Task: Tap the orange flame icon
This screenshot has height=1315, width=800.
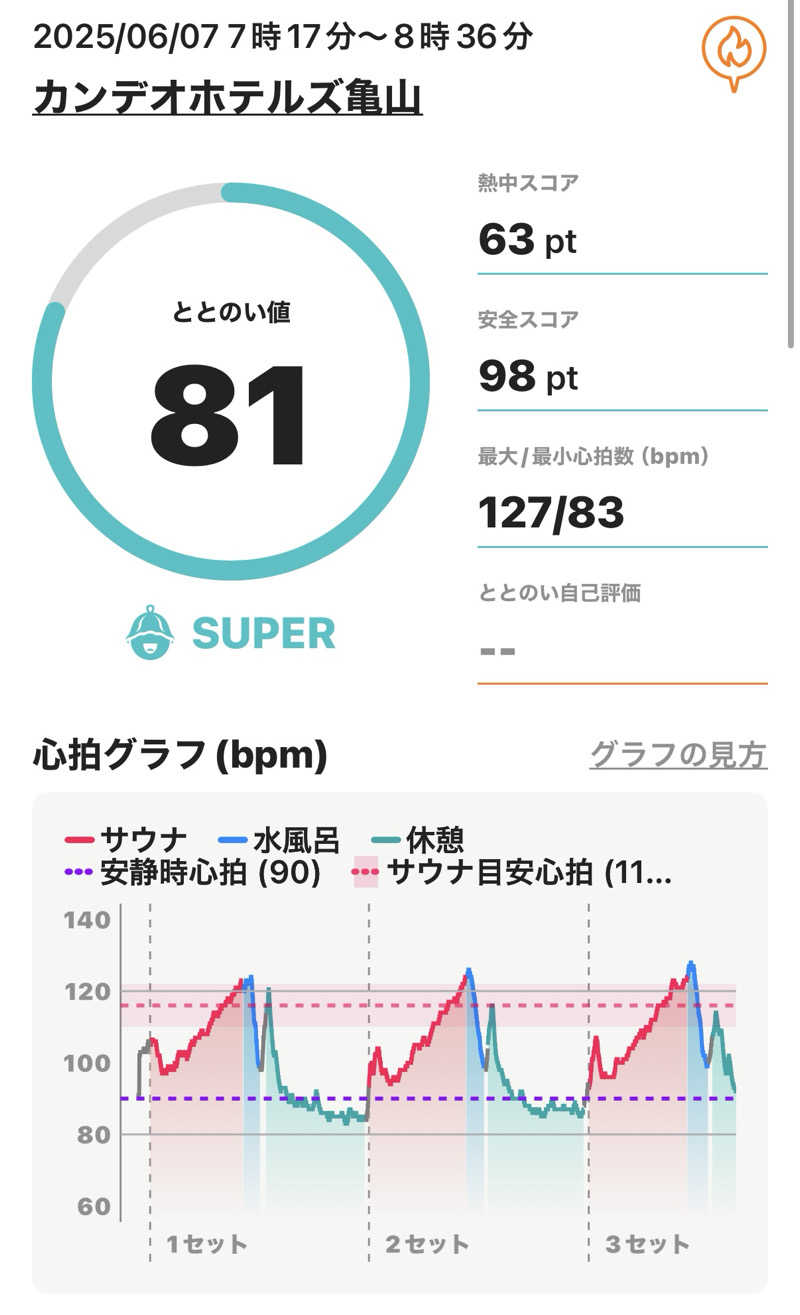Action: 733,50
